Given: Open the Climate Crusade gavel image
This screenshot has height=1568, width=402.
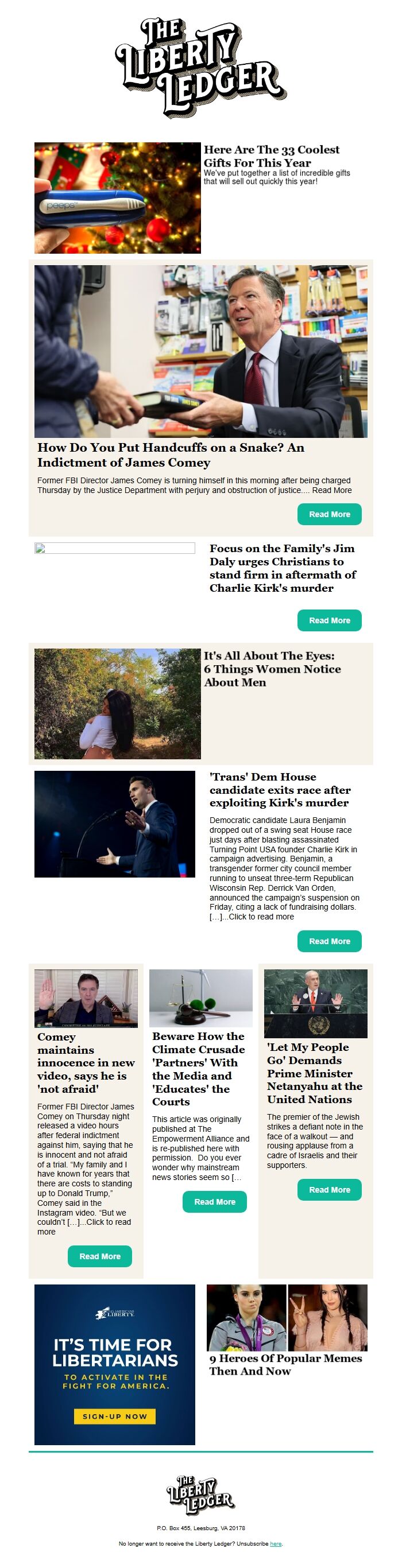Looking at the screenshot, I should coord(200,998).
